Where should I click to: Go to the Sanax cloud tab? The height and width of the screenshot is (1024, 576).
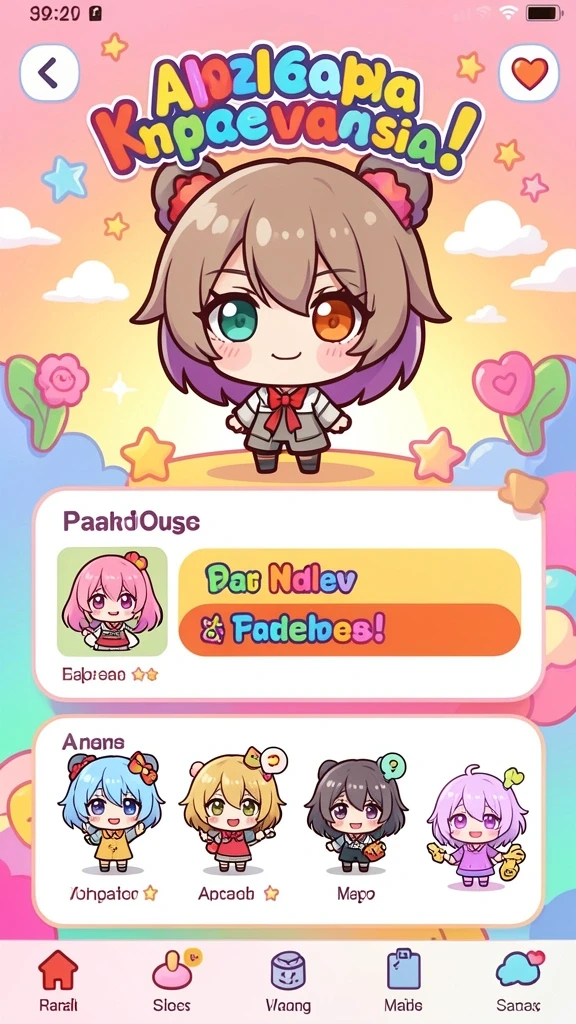[518, 981]
